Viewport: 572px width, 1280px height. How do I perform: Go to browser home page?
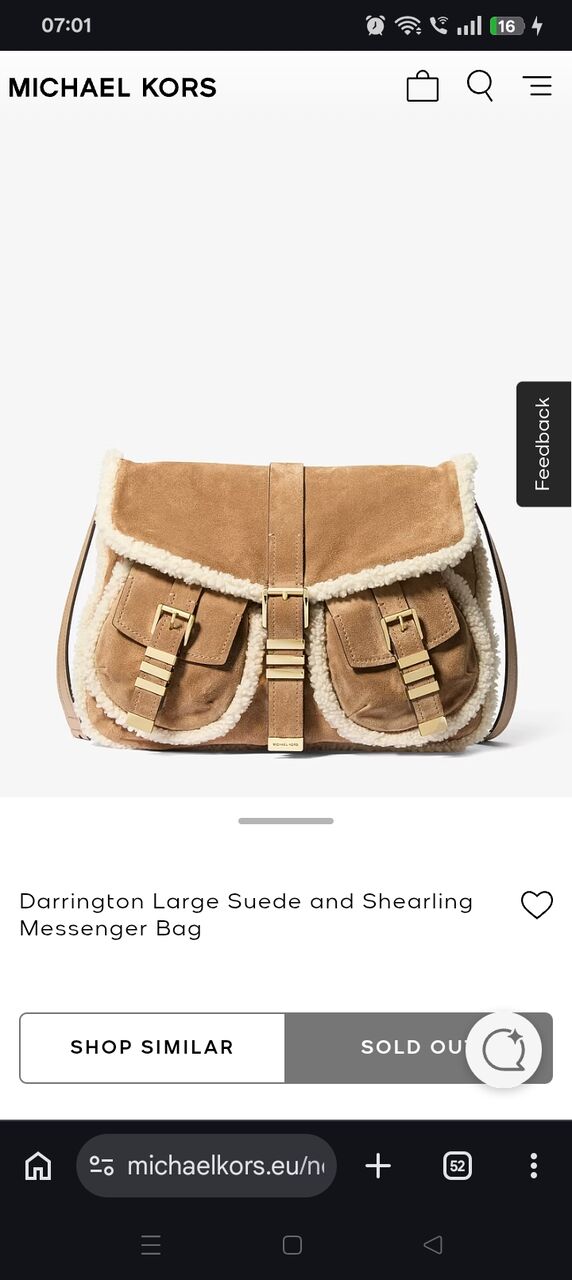[38, 1165]
